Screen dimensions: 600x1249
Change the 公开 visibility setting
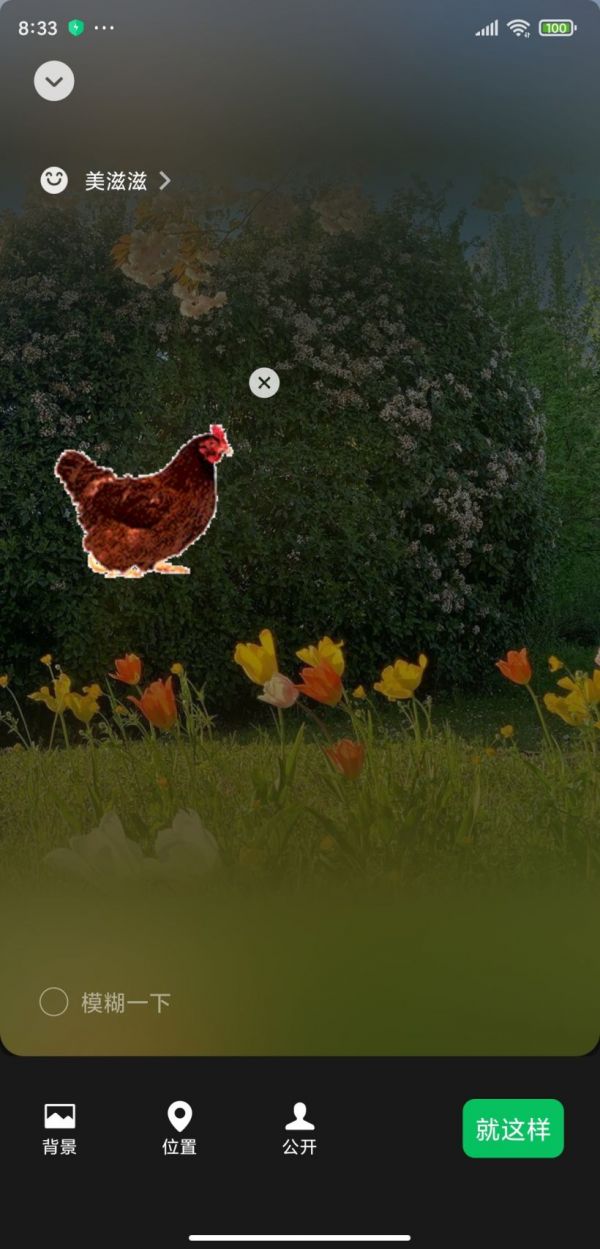[299, 1129]
